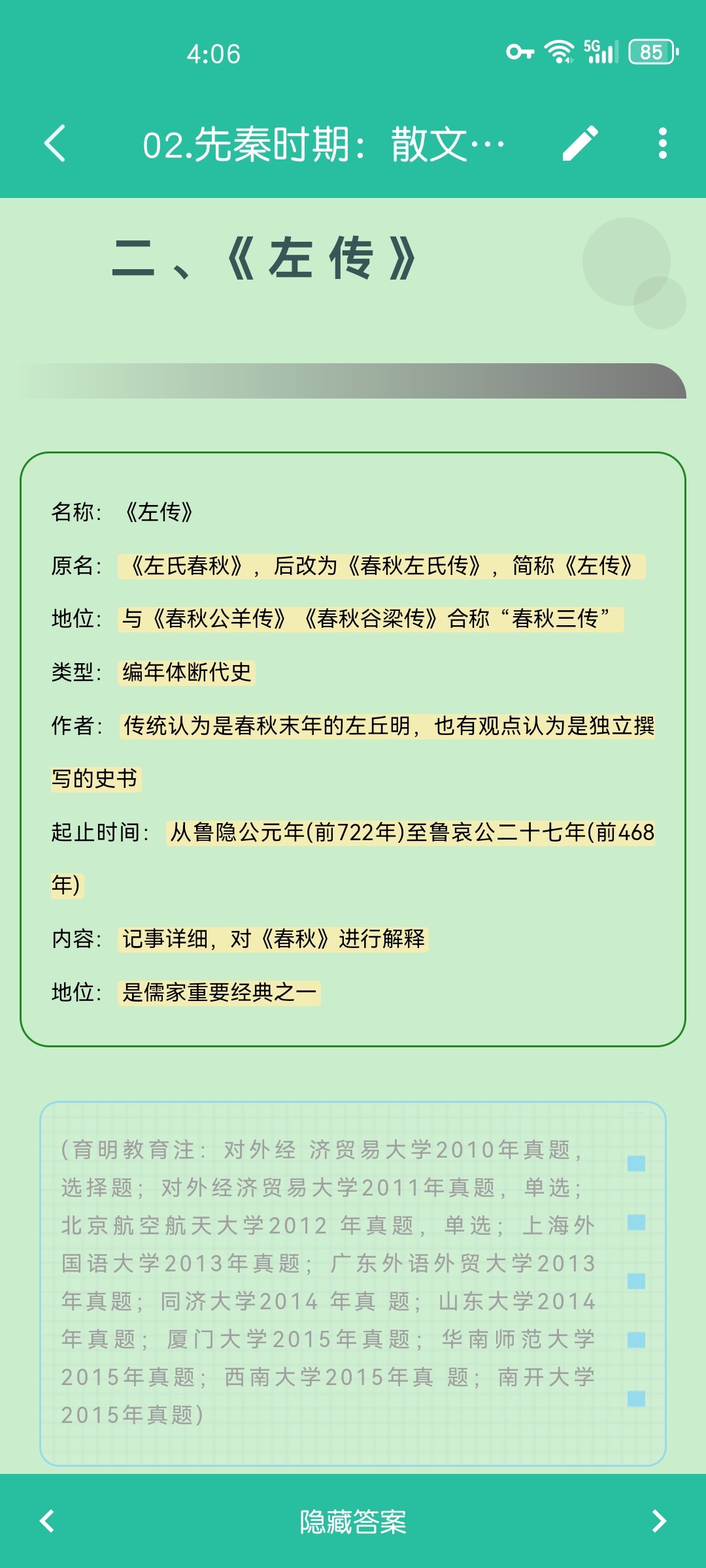Viewport: 706px width, 1568px height.
Task: Go to the next card with bottom-right arrow
Action: pos(659,1521)
